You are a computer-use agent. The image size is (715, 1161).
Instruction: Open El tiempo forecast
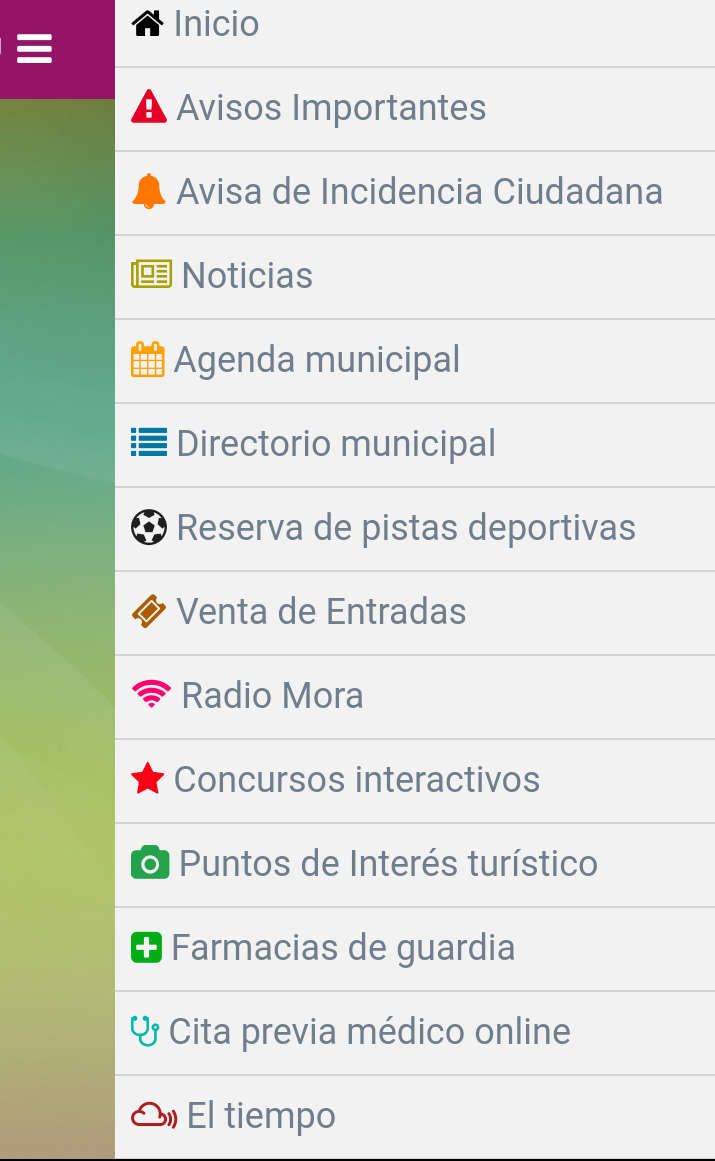[x=414, y=1117]
